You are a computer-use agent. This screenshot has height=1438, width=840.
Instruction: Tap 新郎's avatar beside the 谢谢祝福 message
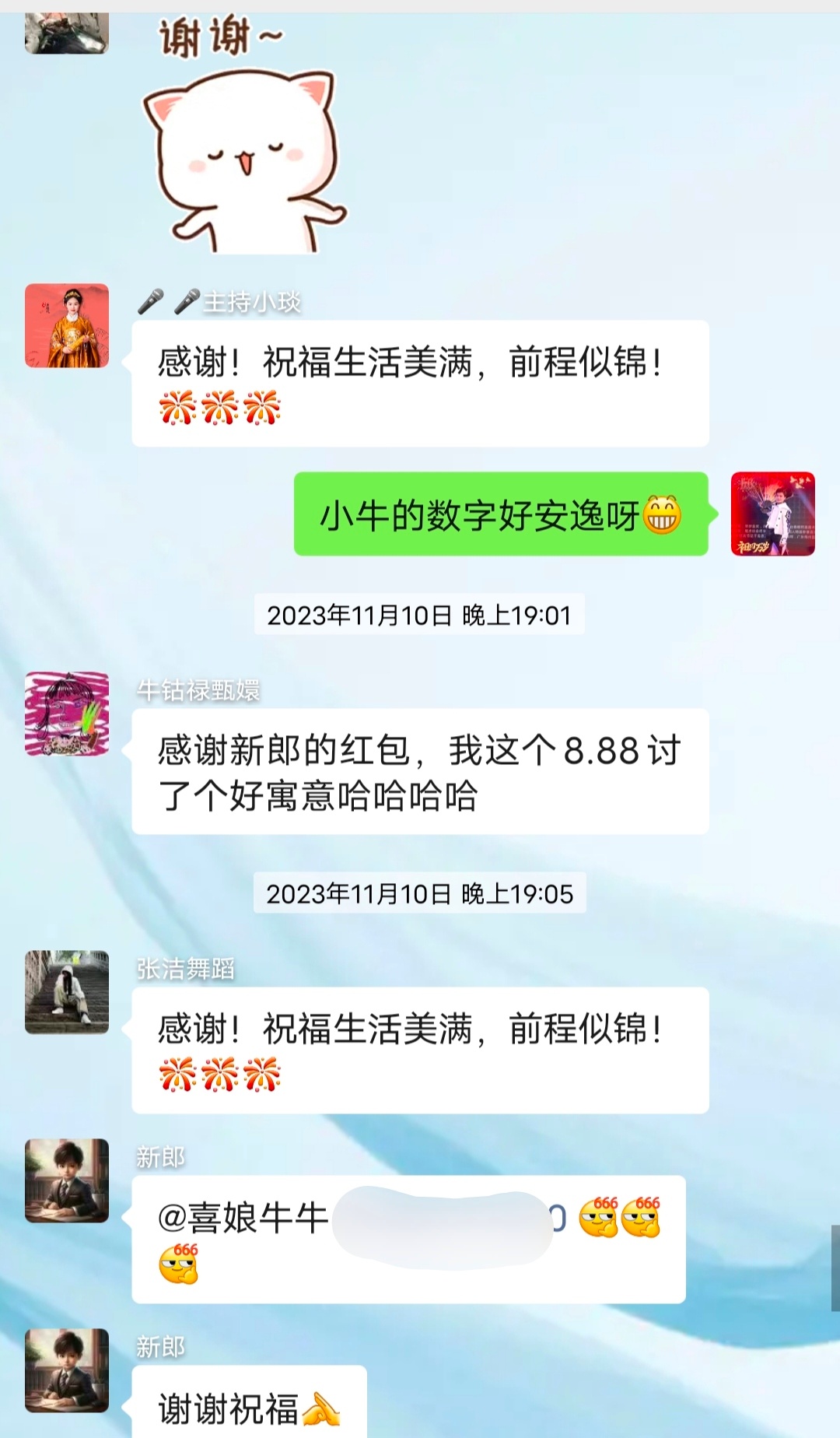click(x=67, y=1370)
